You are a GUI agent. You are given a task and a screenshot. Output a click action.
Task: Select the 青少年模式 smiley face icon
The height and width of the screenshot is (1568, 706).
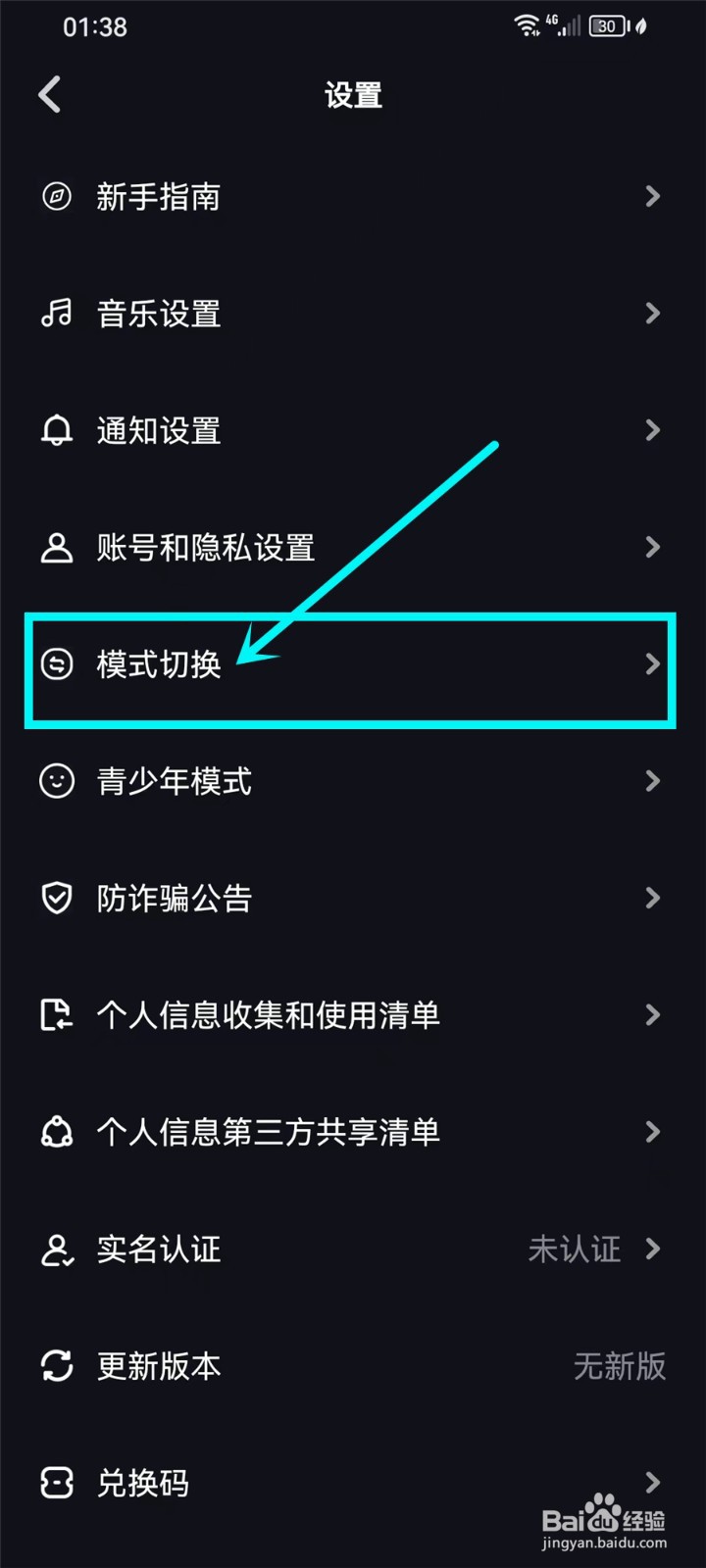click(x=56, y=781)
